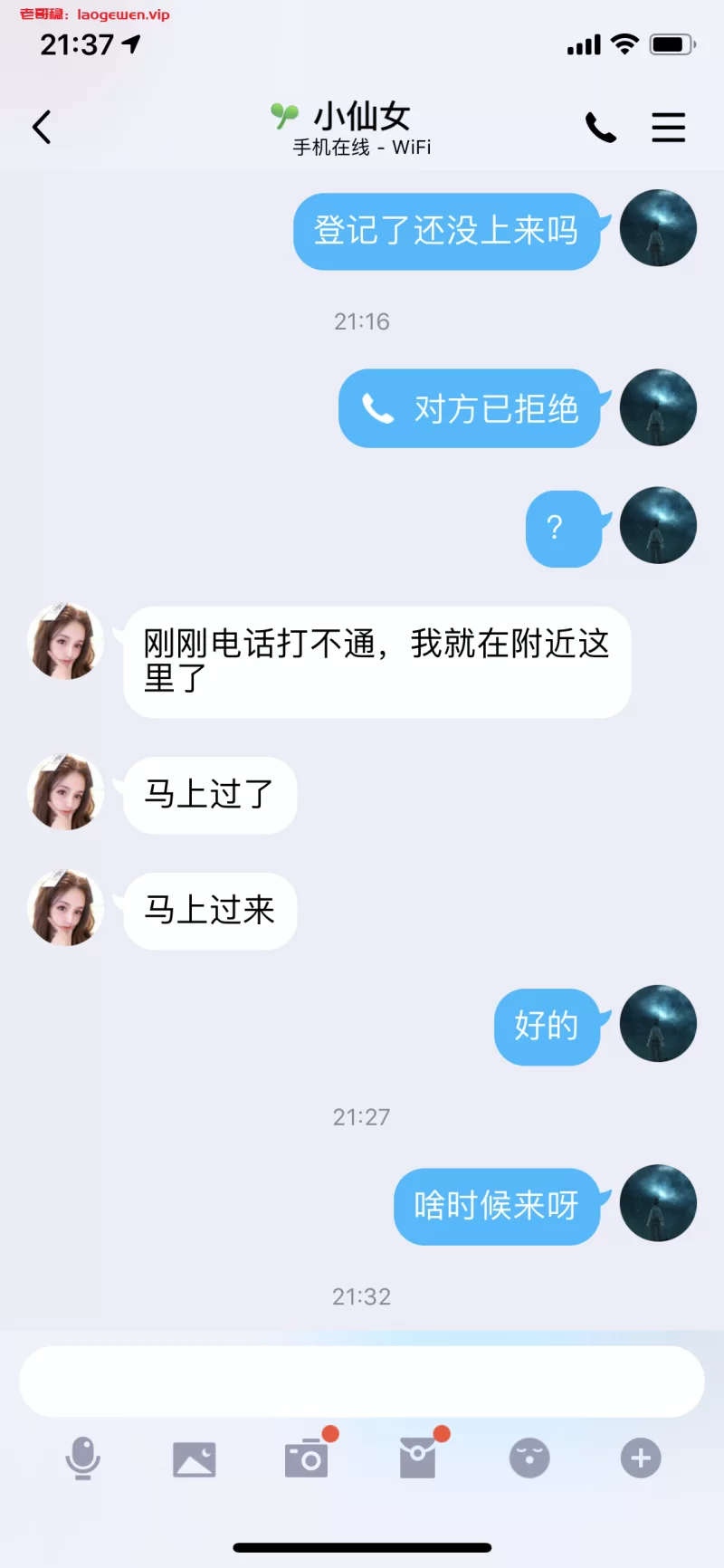Viewport: 724px width, 1568px height.
Task: View my own avatar next to 好的
Action: (x=658, y=1023)
